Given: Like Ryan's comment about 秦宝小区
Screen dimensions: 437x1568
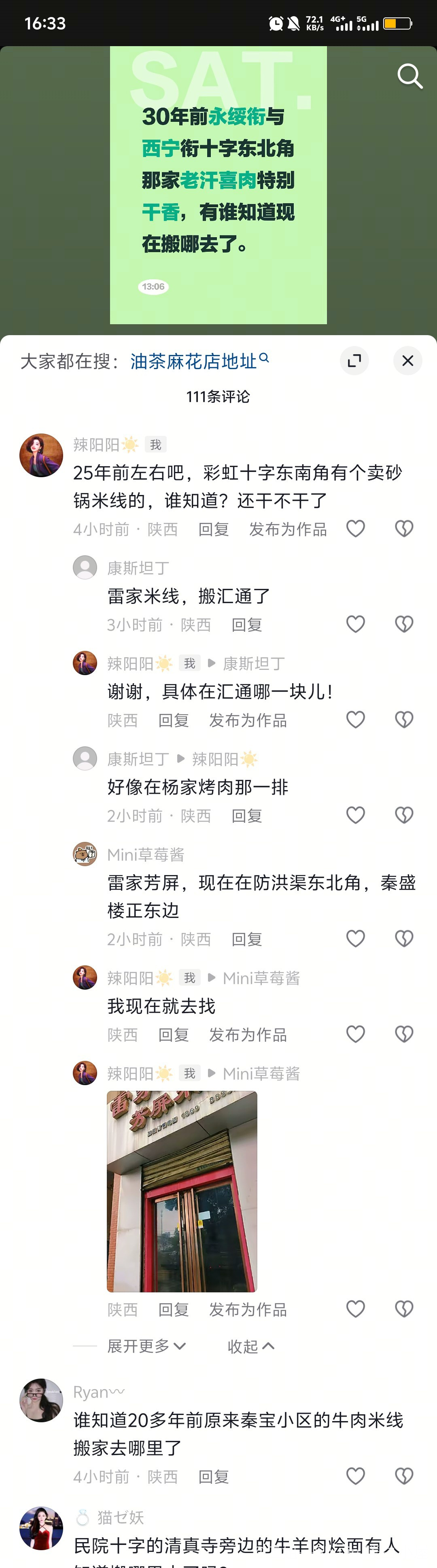Looking at the screenshot, I should (x=355, y=1476).
